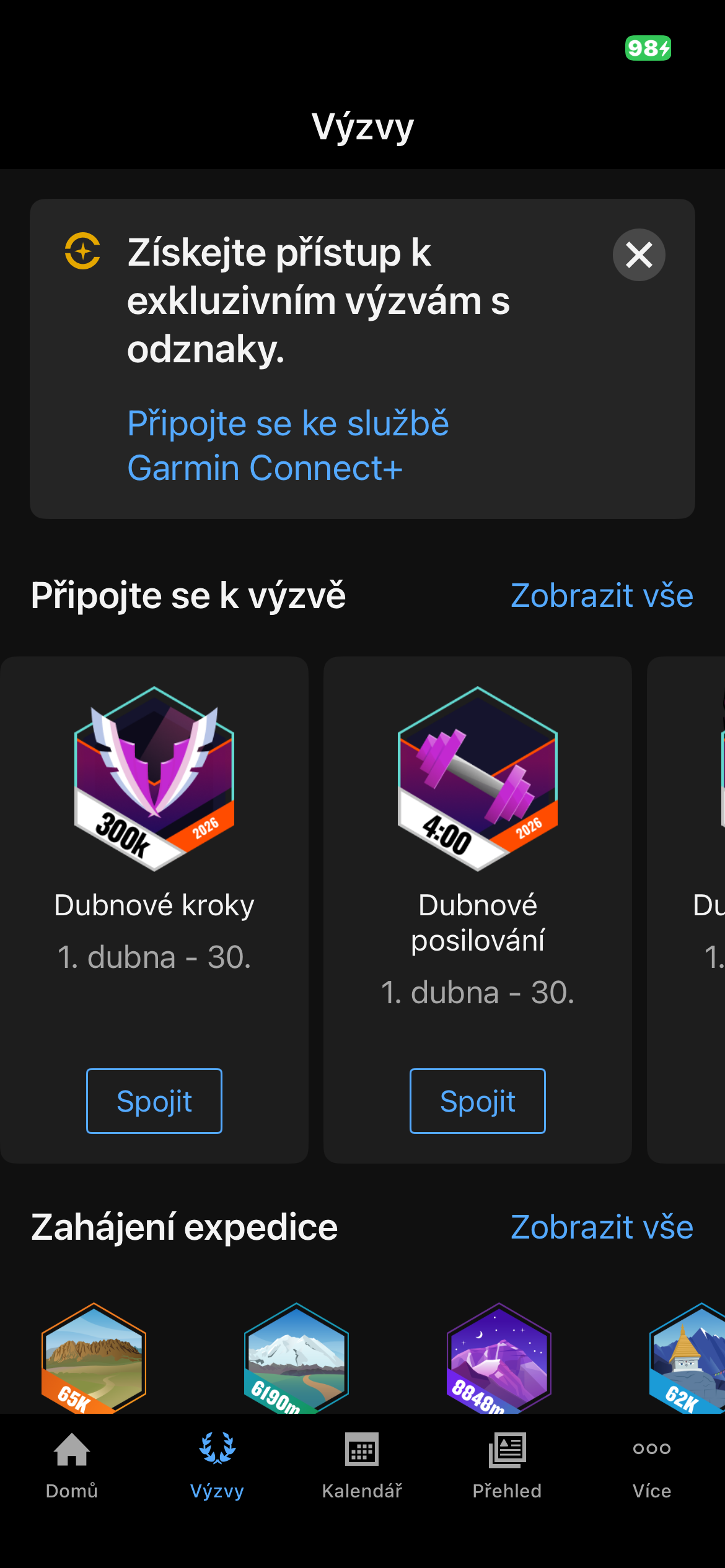Join the Dubnové posilování challenge with Spojit
Viewport: 725px width, 1568px height.
[x=477, y=1100]
